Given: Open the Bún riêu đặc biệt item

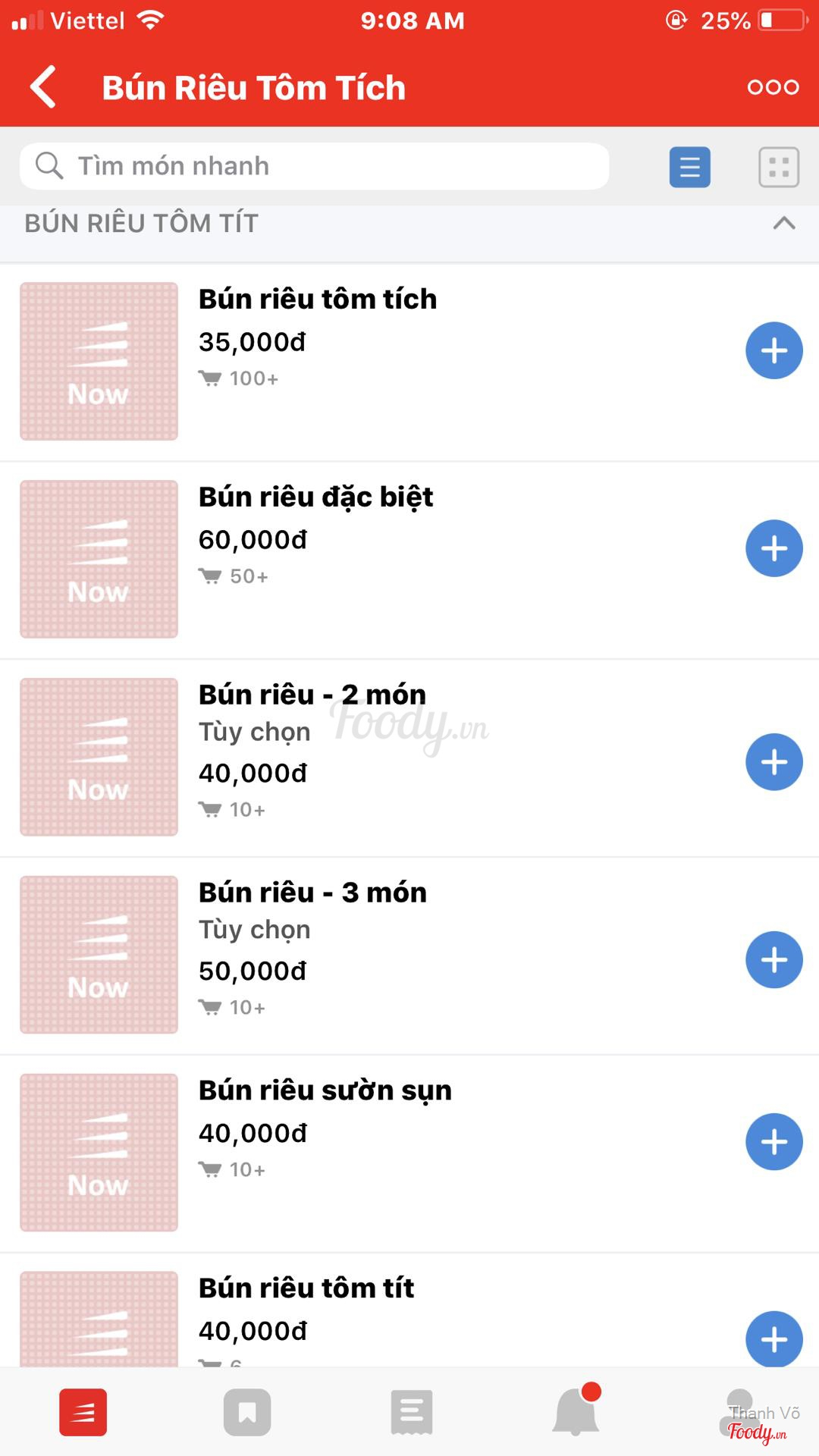Looking at the screenshot, I should (315, 497).
